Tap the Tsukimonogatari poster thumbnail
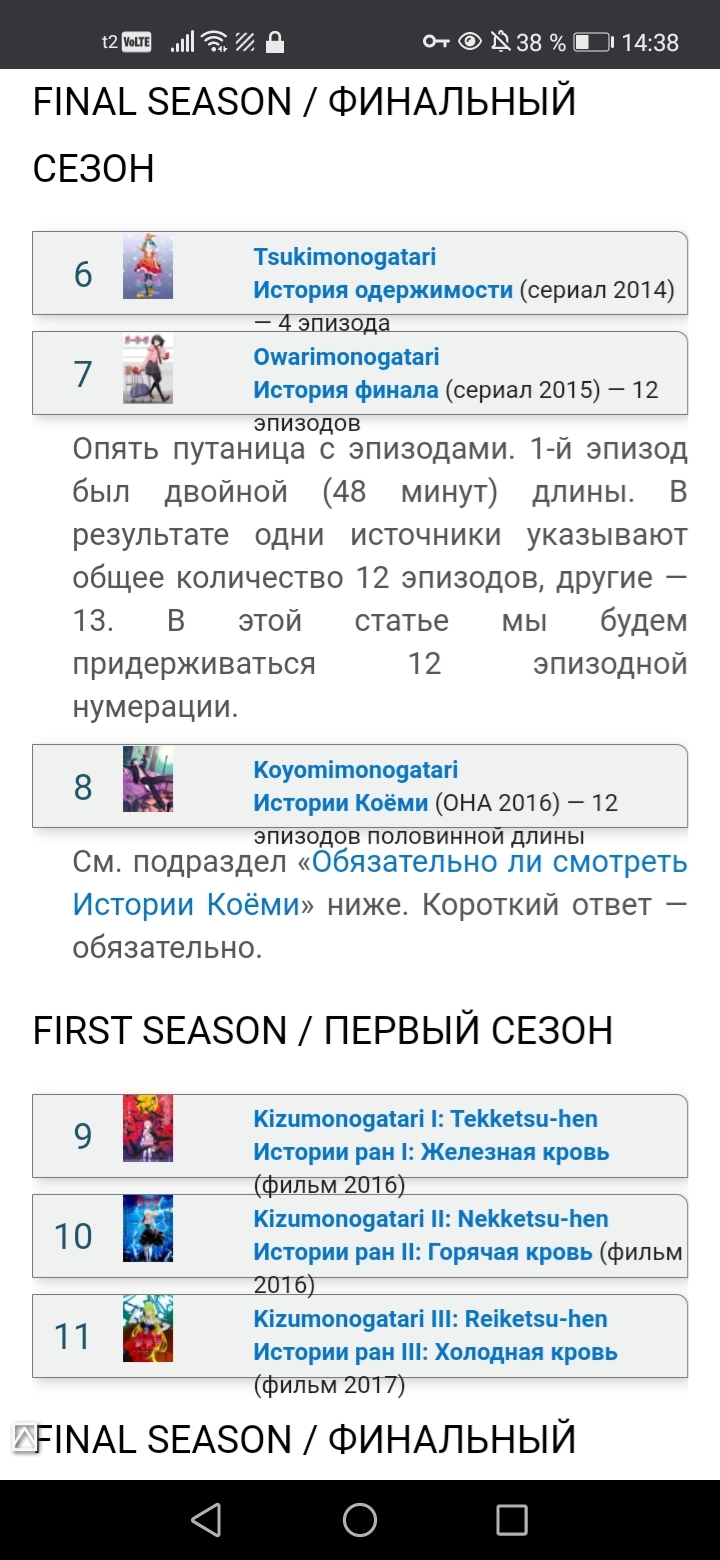The image size is (720, 1560). 148,267
